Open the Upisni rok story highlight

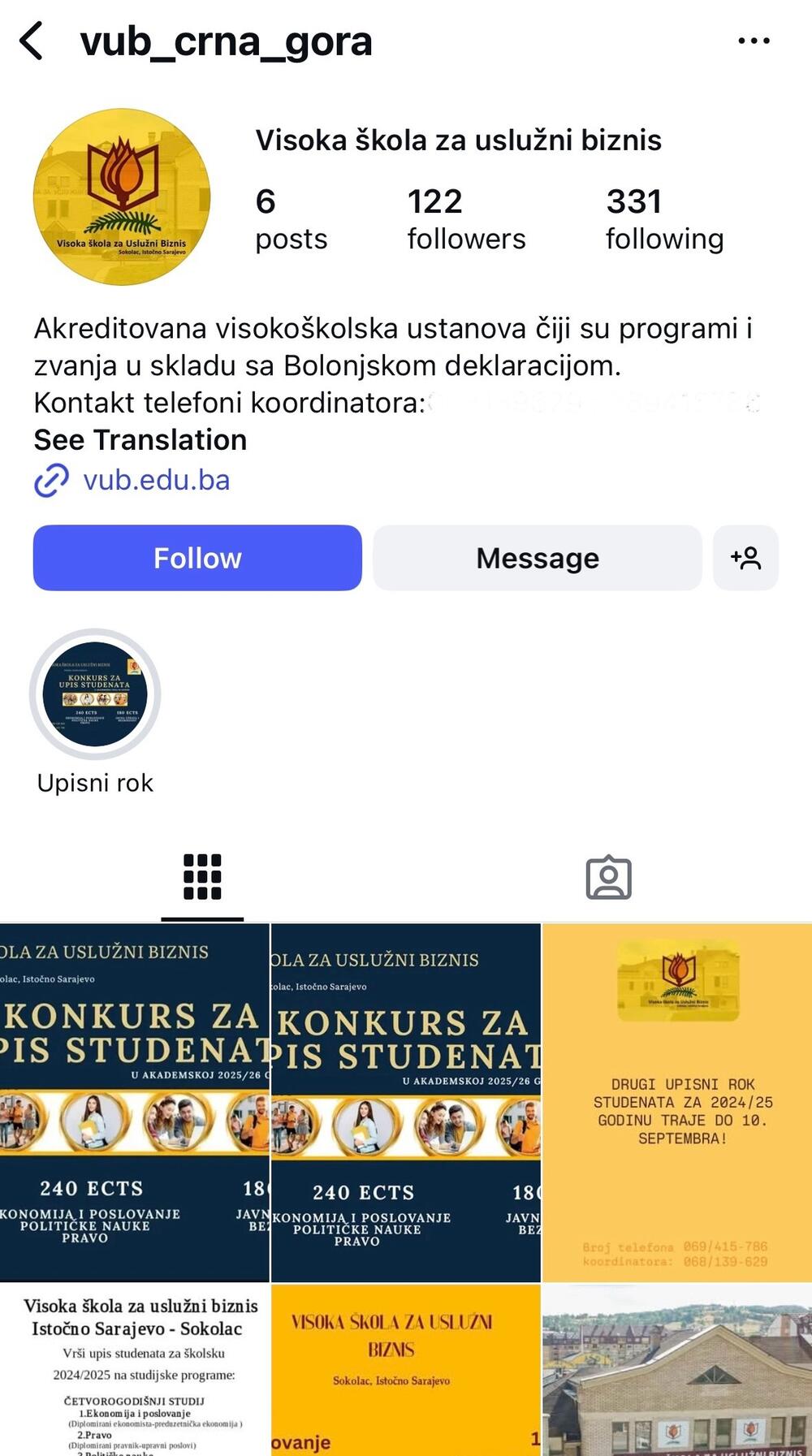pos(93,694)
